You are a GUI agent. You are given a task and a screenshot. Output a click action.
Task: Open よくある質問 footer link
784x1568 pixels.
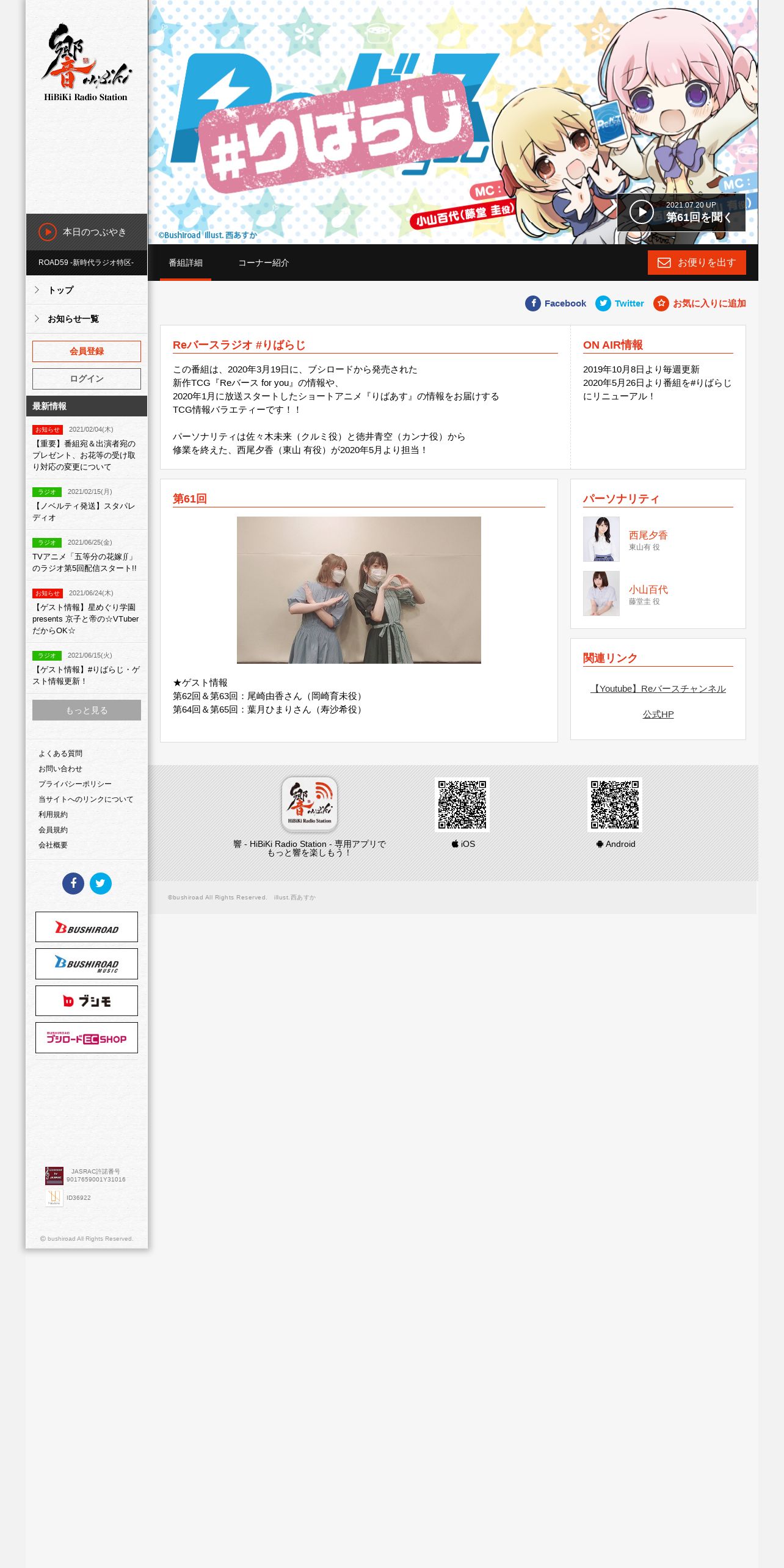click(60, 753)
